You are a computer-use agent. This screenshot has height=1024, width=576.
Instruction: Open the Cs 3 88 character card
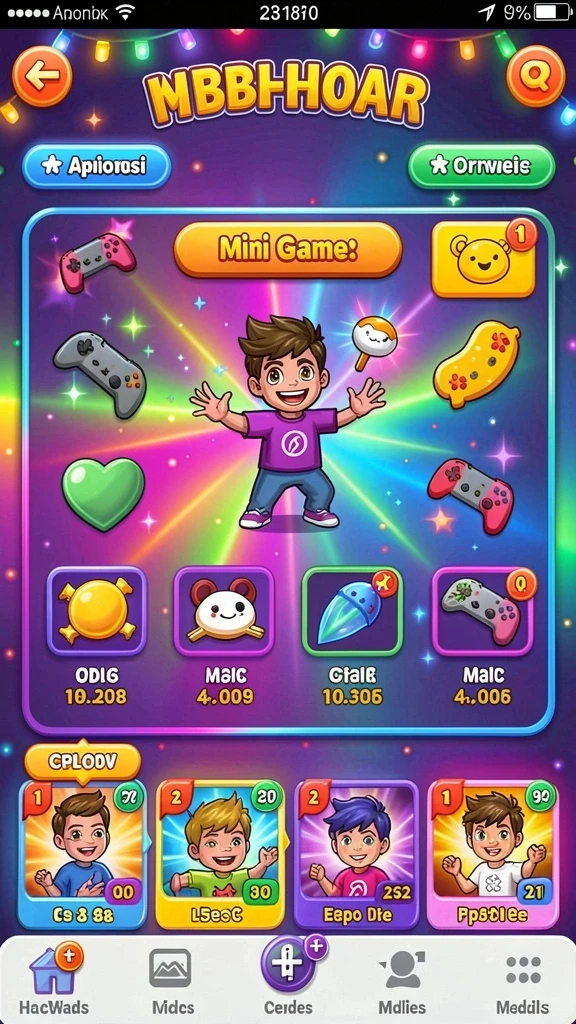pos(82,854)
